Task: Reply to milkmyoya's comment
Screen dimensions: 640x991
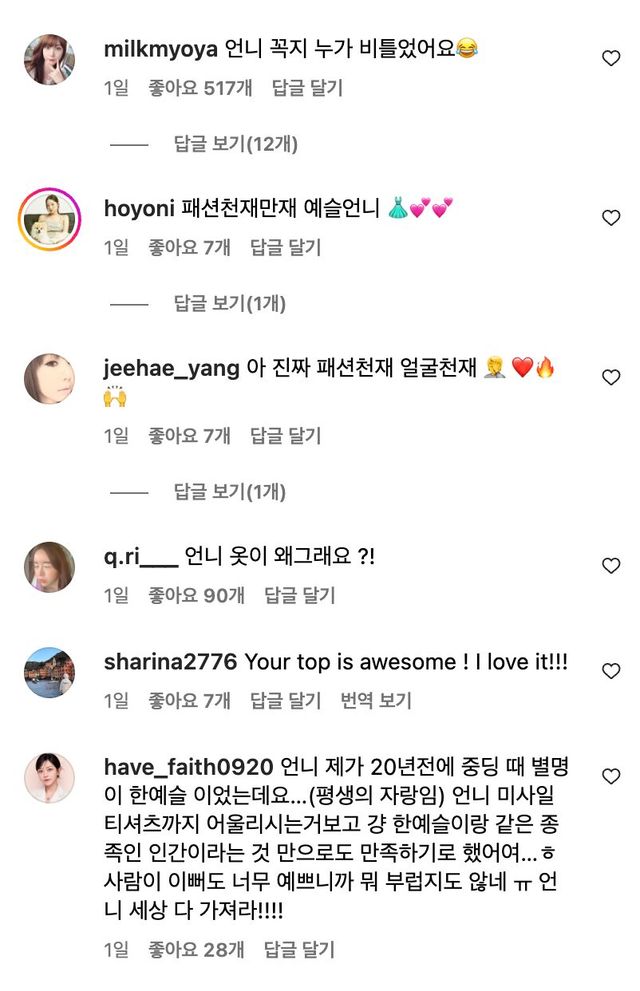Action: 307,88
